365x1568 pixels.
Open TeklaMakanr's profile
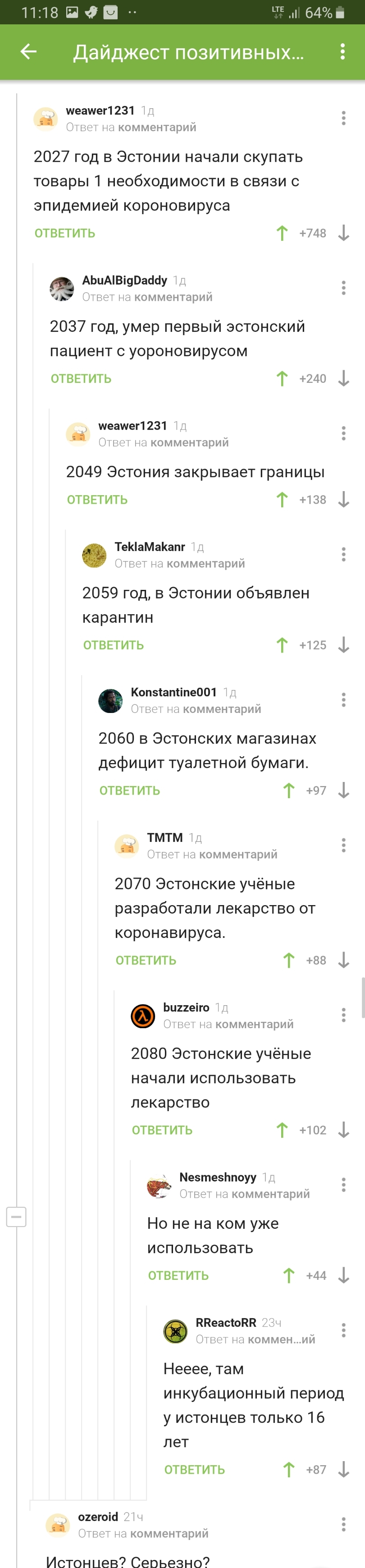click(150, 547)
